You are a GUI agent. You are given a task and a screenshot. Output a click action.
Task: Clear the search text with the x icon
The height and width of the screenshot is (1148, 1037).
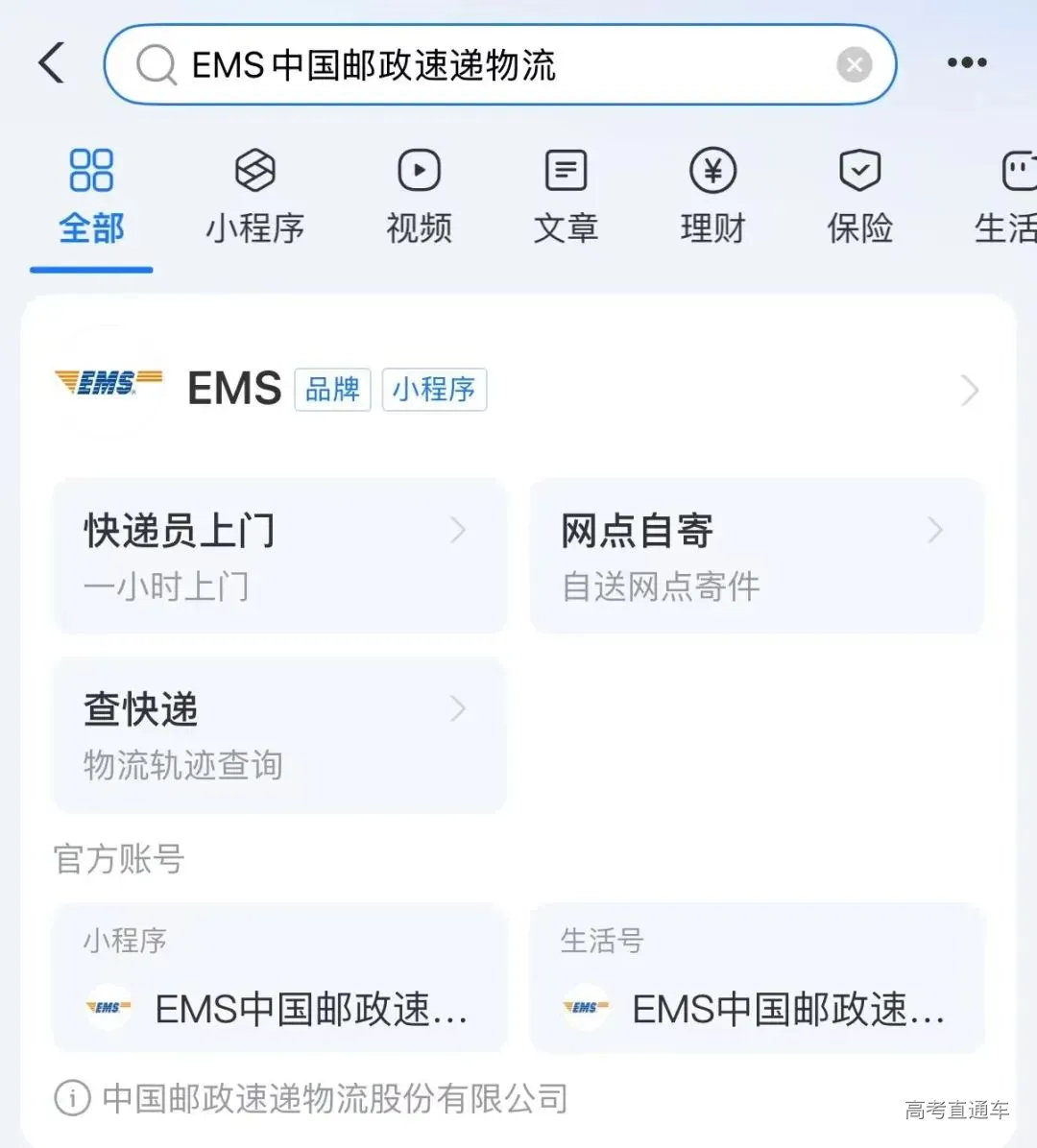tap(854, 64)
